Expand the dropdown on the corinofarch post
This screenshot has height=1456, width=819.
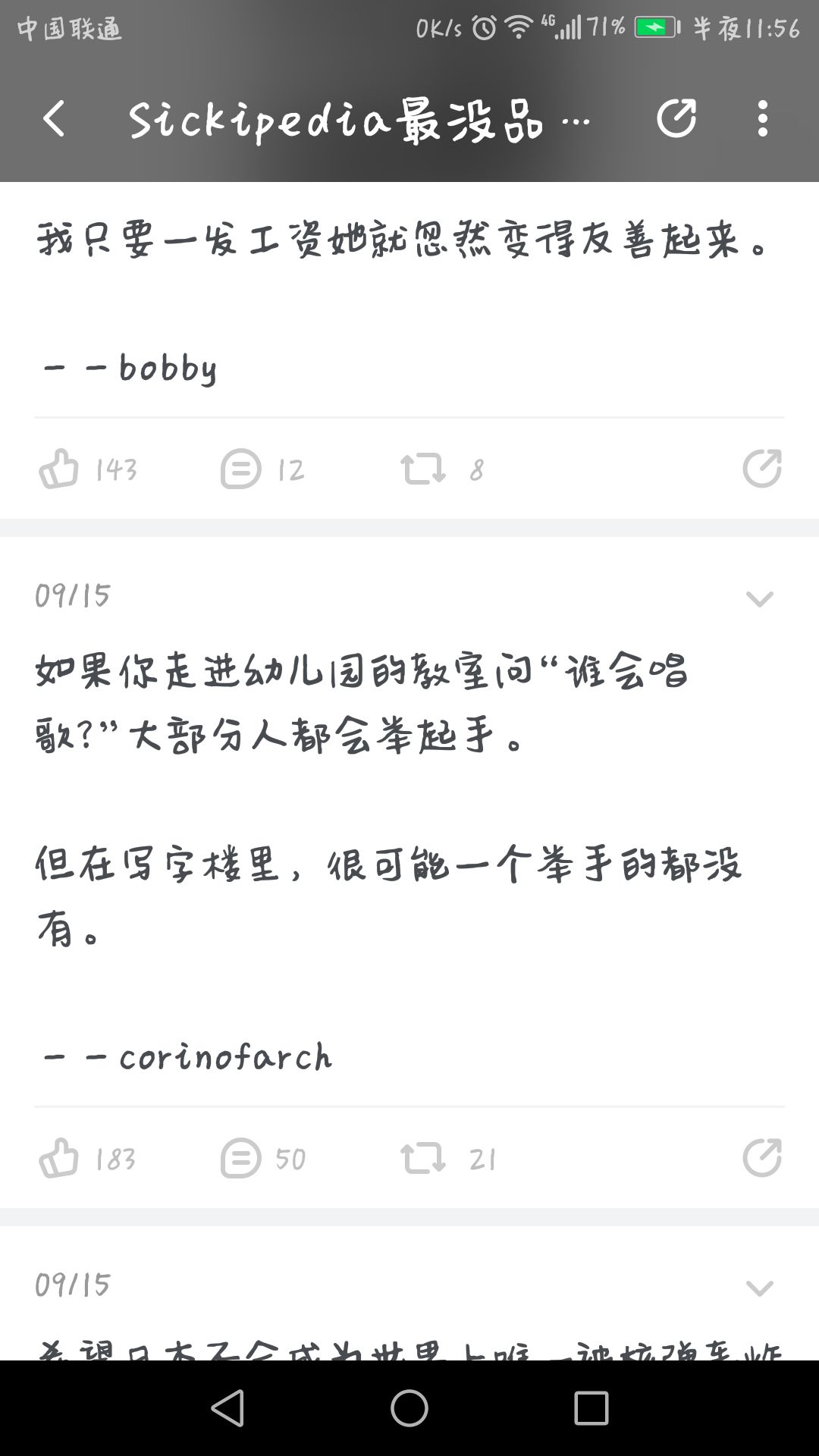[x=759, y=599]
